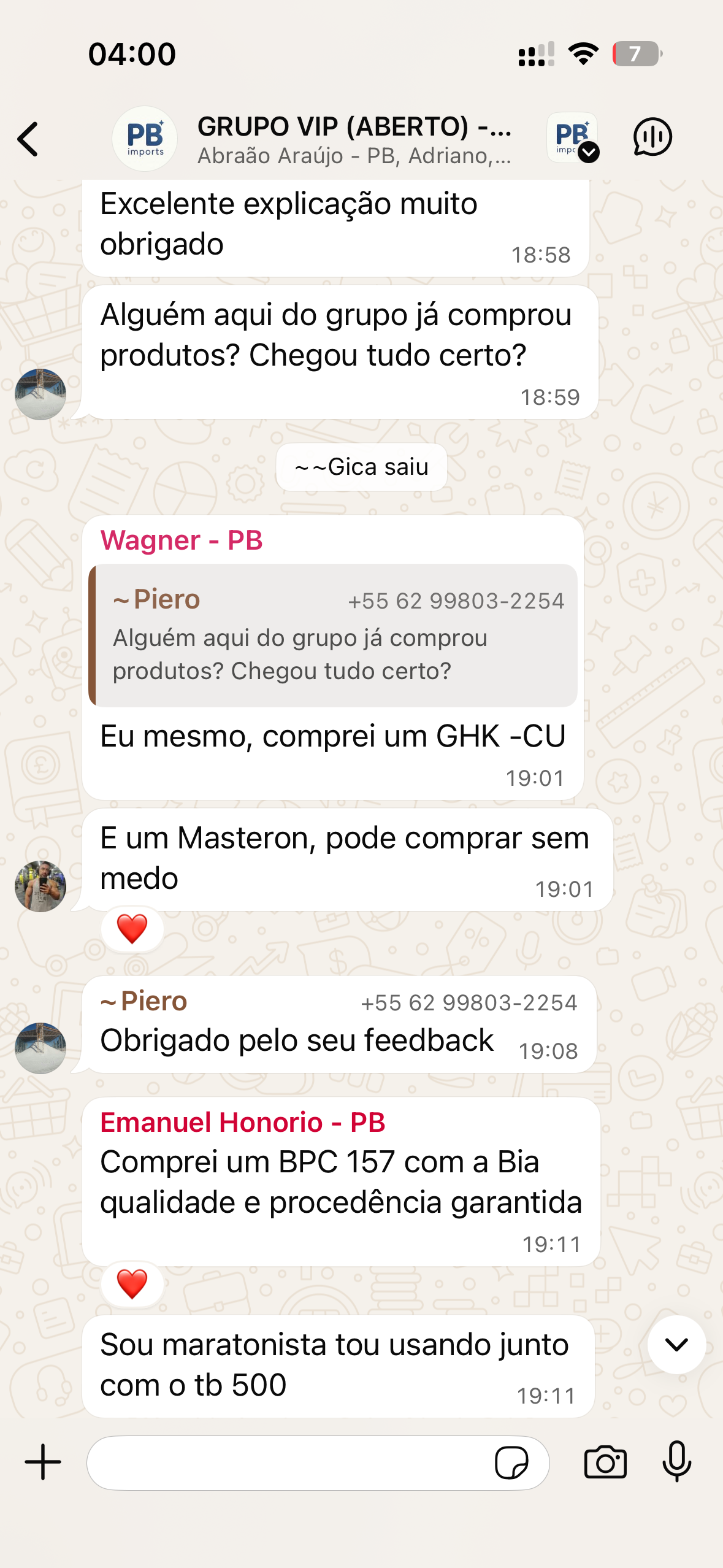The width and height of the screenshot is (723, 1568).
Task: Tap avatar beside the Masteron message
Action: (x=40, y=886)
